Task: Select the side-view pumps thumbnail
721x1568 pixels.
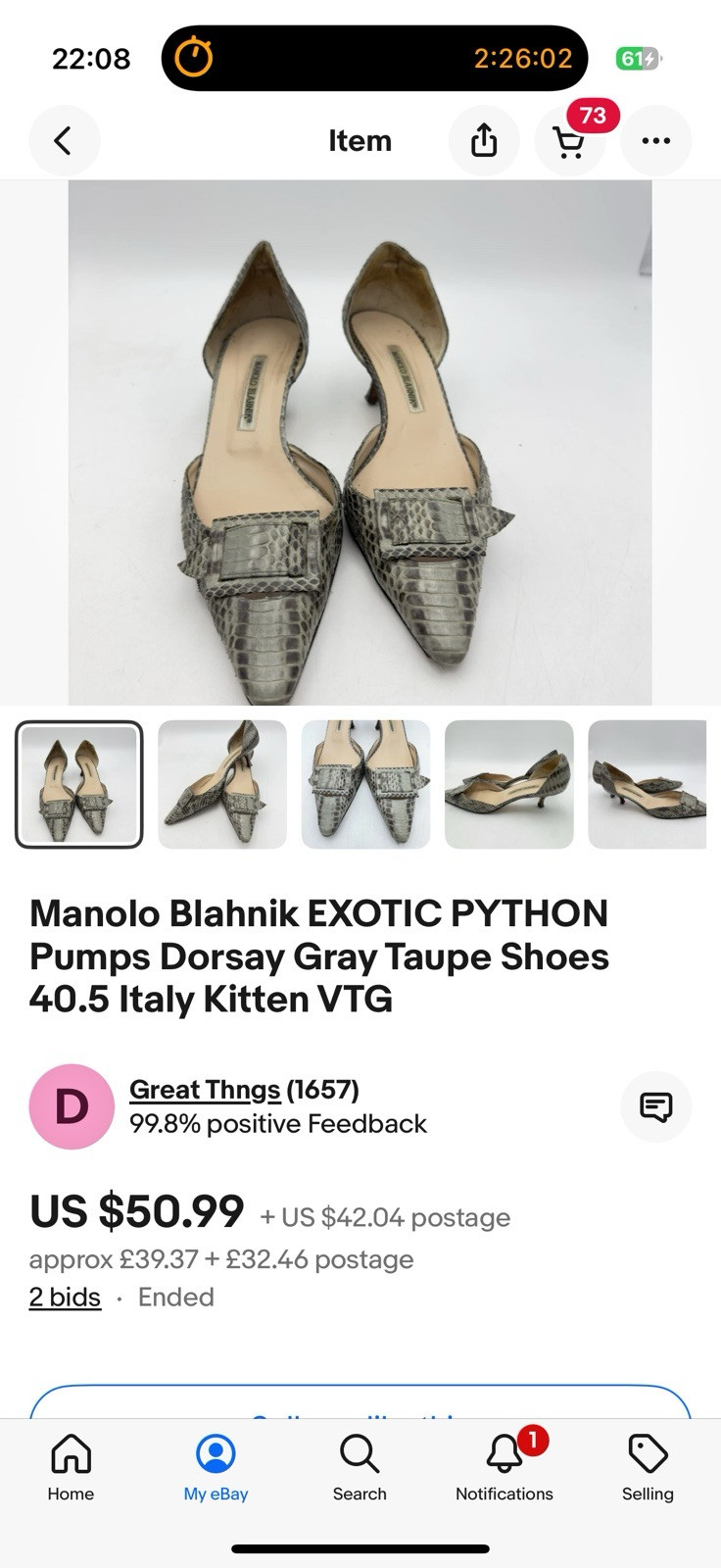Action: 221,784
